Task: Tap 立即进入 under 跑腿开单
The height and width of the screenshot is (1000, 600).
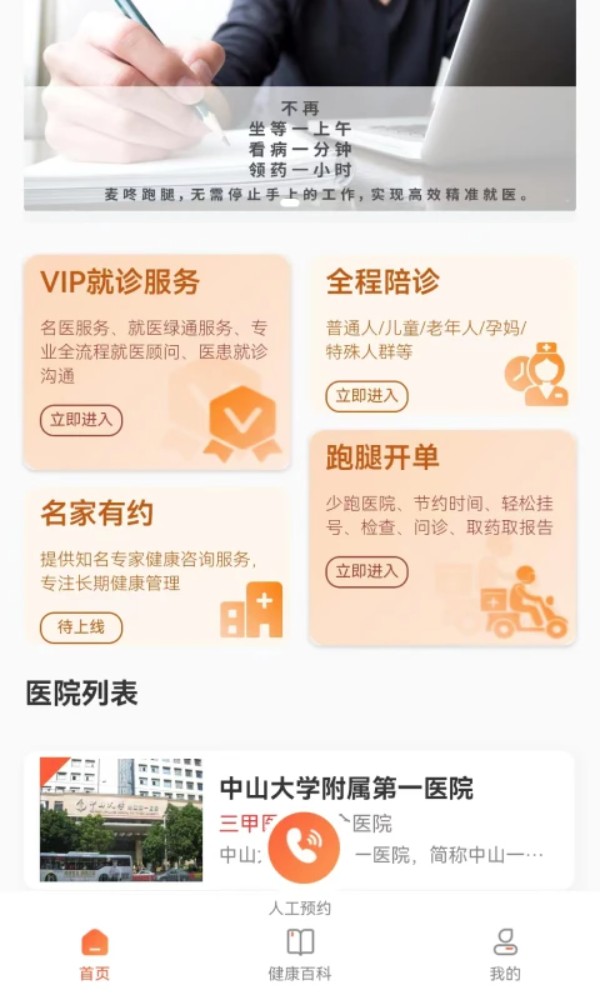Action: coord(366,572)
